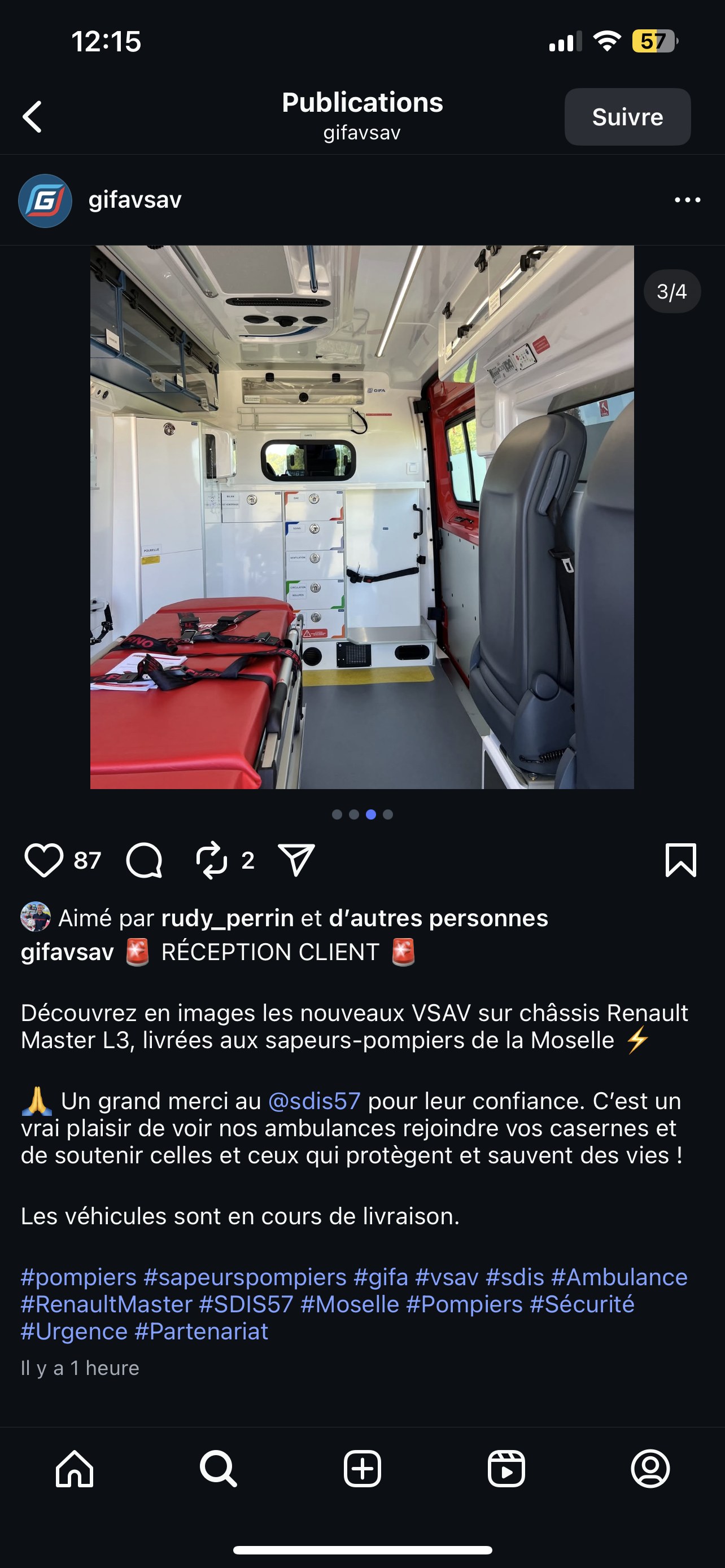View the #Moselle hashtag page
Image resolution: width=725 pixels, height=1568 pixels.
[x=350, y=1304]
